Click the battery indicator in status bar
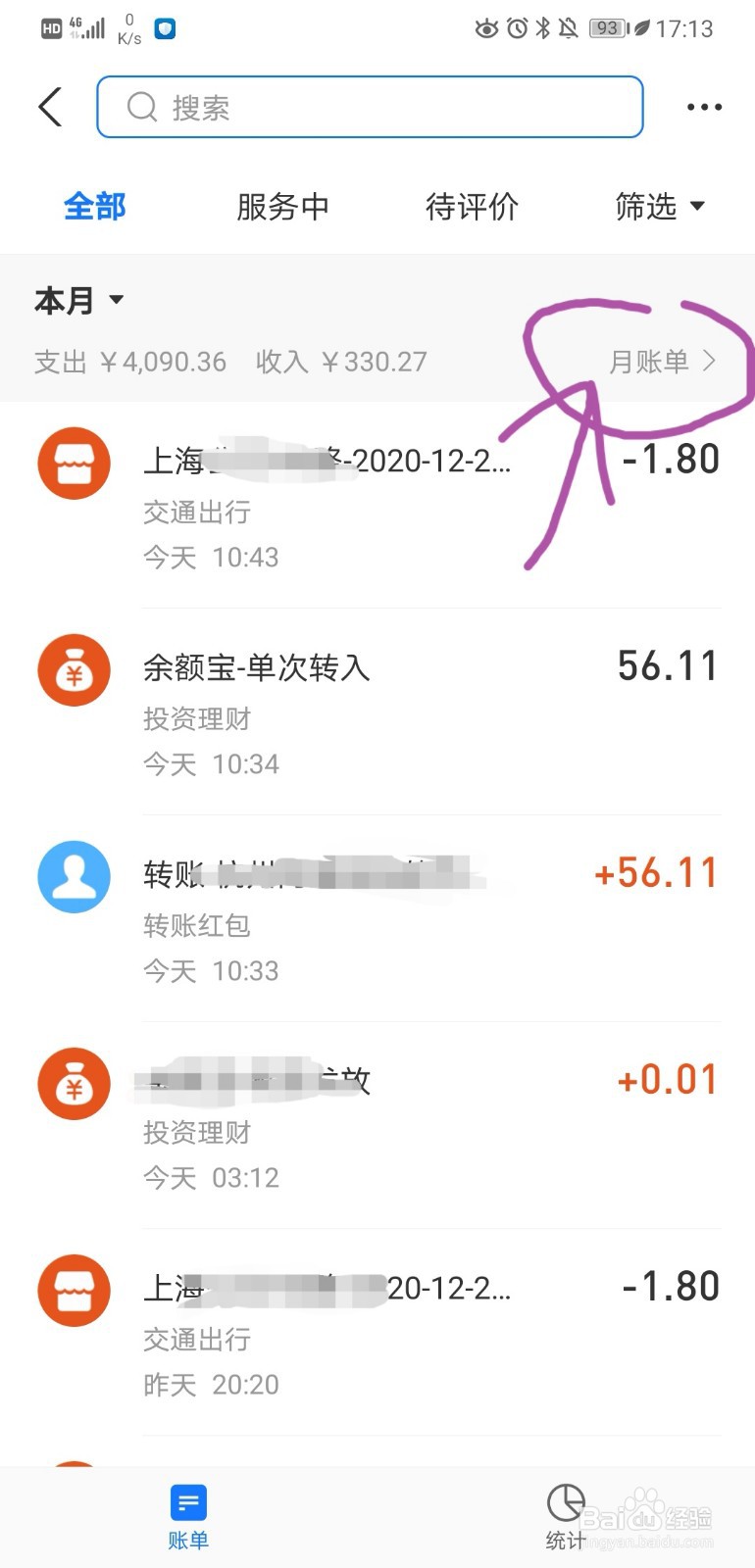Image resolution: width=755 pixels, height=1568 pixels. [x=607, y=28]
